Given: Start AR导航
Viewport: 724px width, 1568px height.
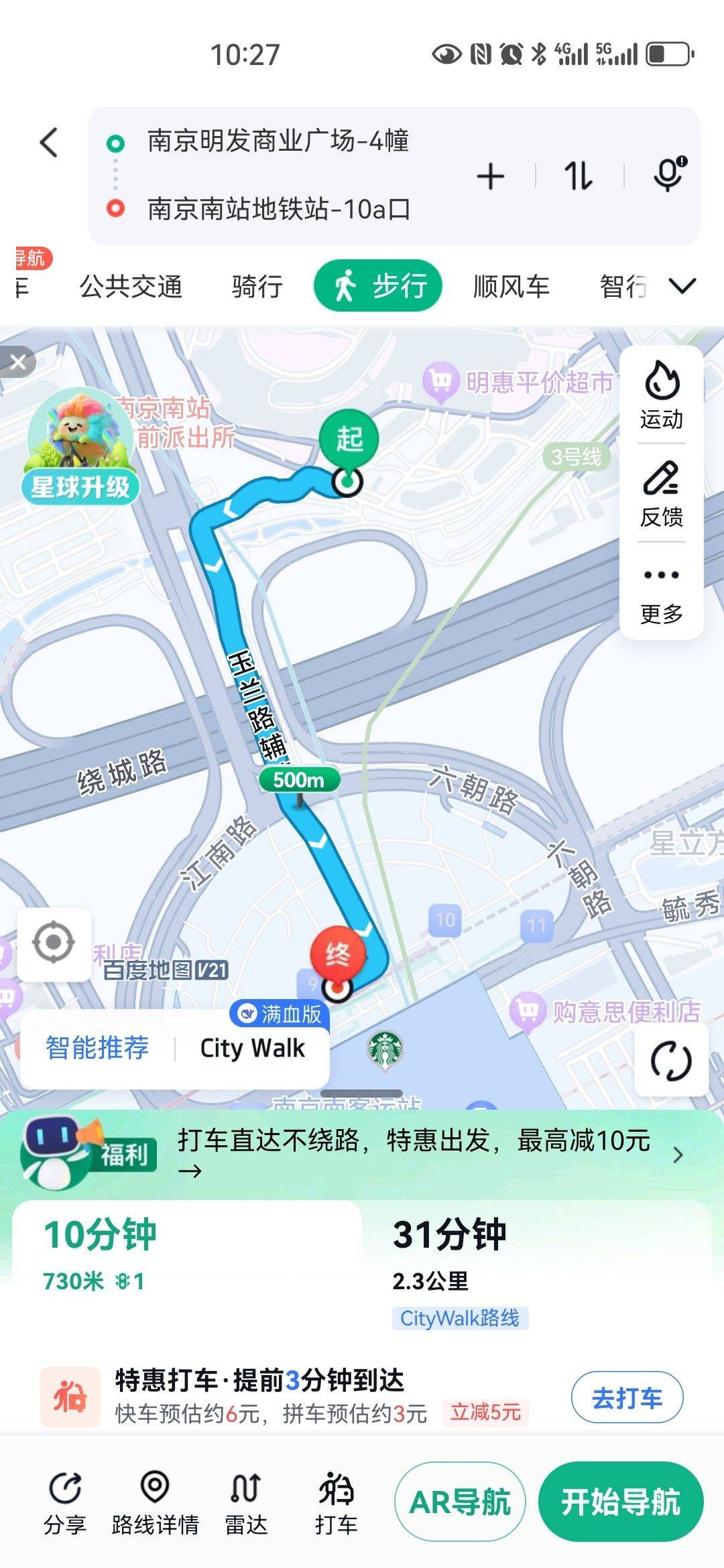Looking at the screenshot, I should 460,1502.
